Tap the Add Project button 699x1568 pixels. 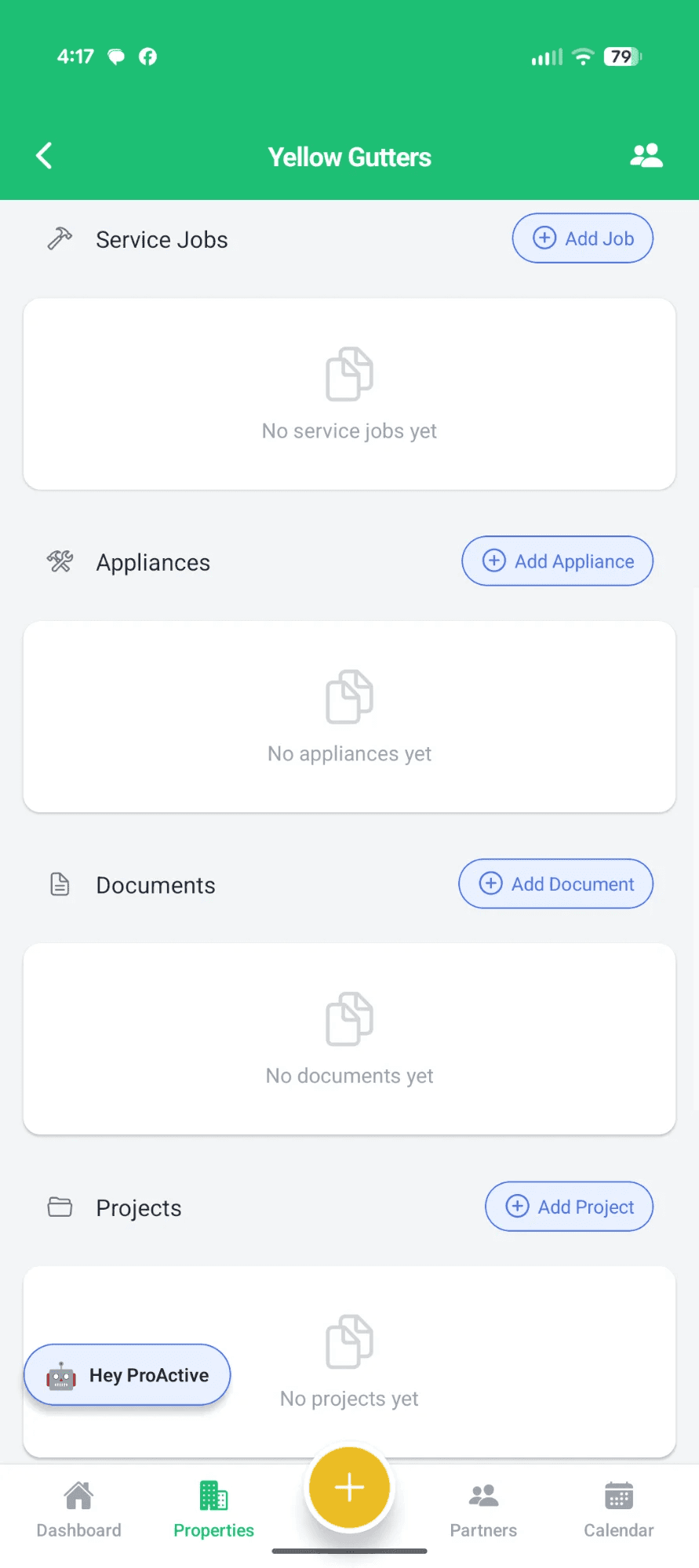pos(569,1207)
